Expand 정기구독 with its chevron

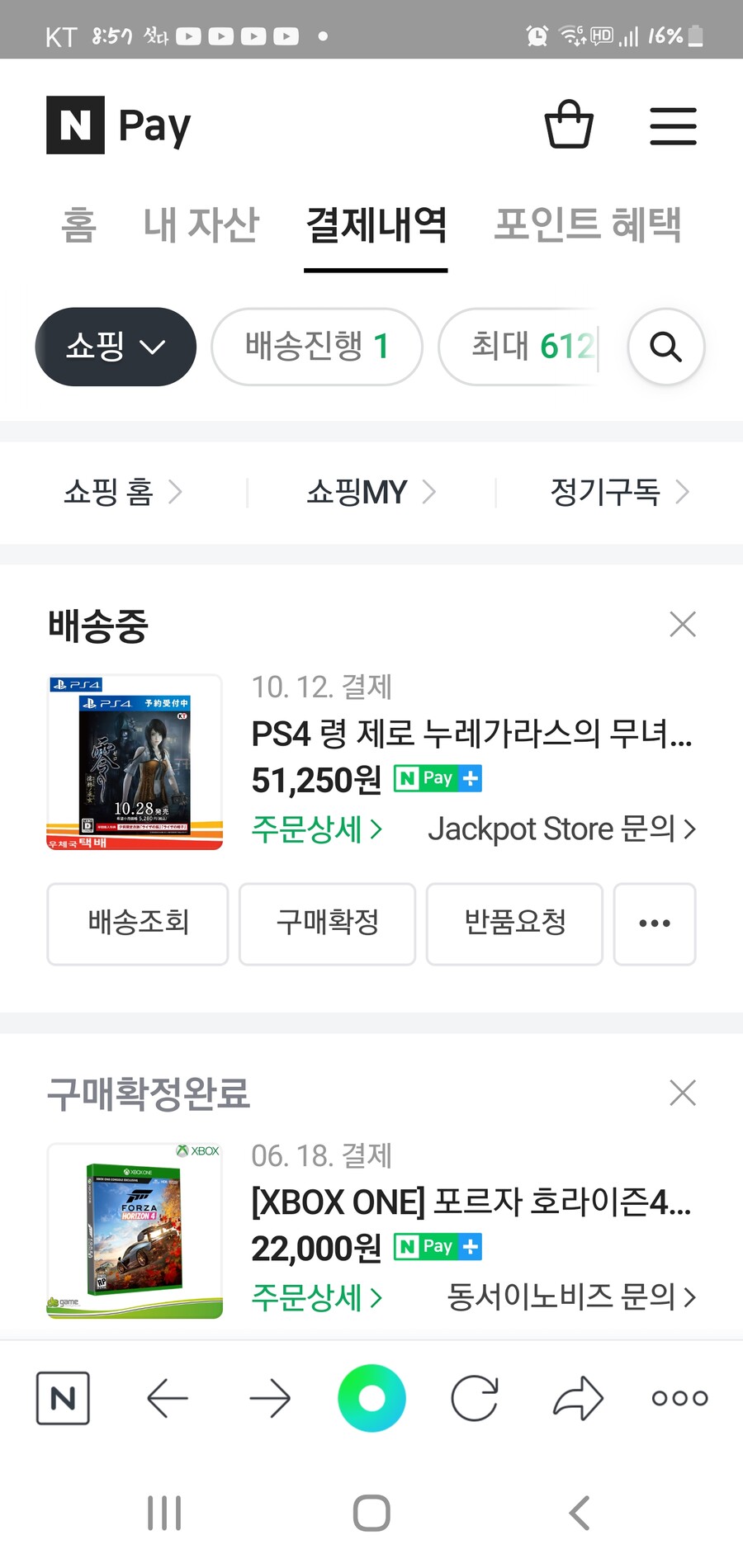684,492
